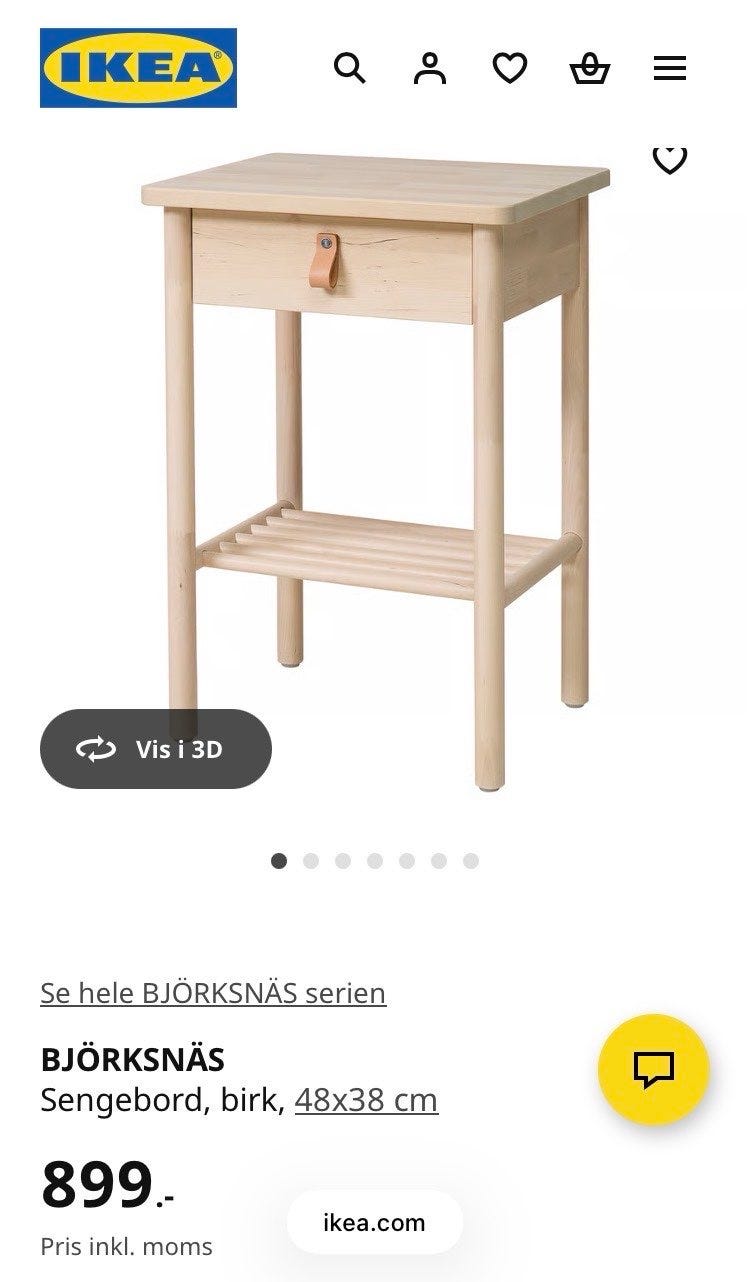Screen dimensions: 750x1282
Task: Open Se hele BJÖRKSNÄS serien link
Action: click(212, 995)
